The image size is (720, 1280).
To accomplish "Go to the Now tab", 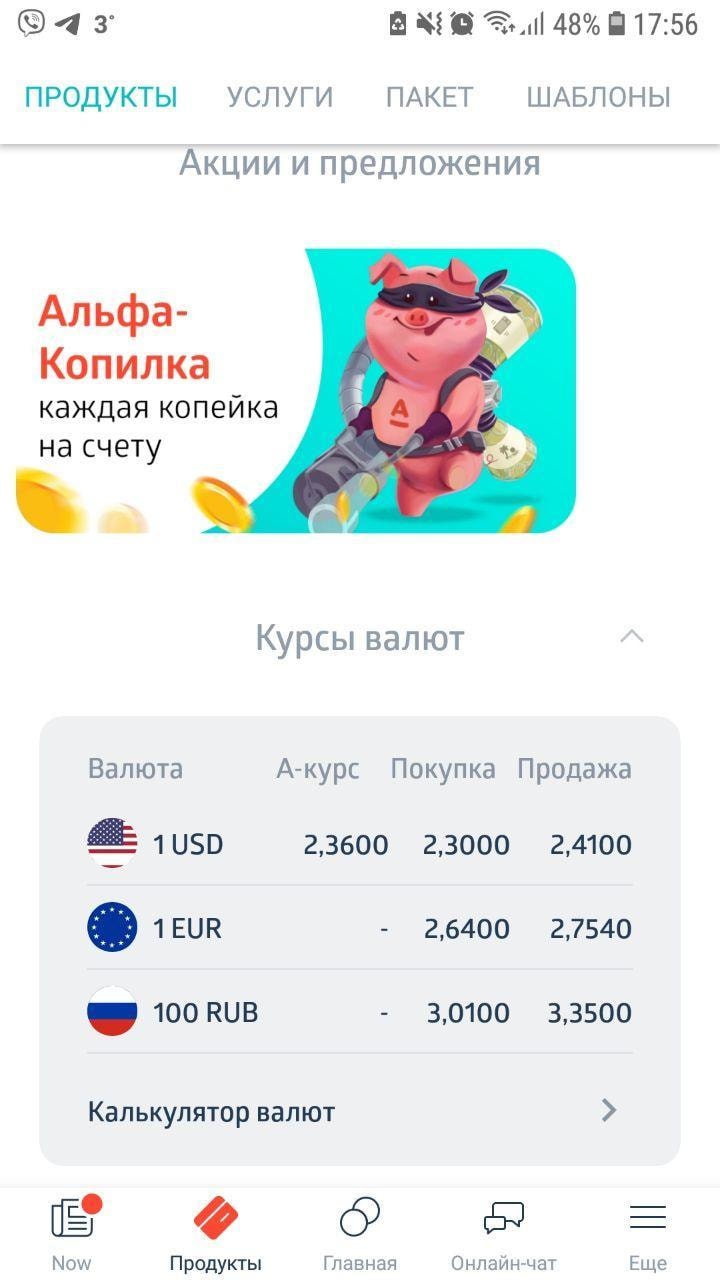I will point(72,1234).
